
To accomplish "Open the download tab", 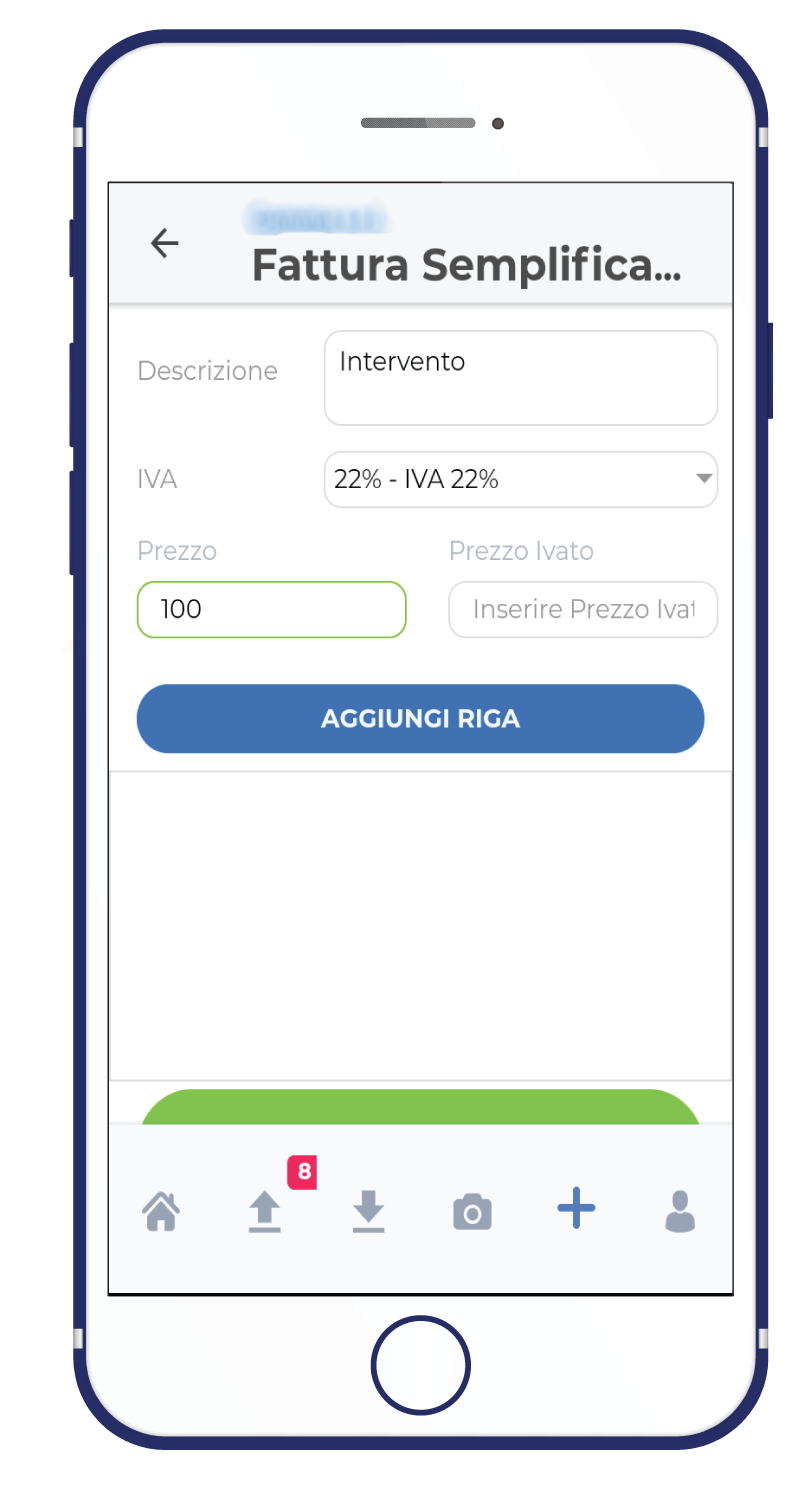I will pos(369,1212).
